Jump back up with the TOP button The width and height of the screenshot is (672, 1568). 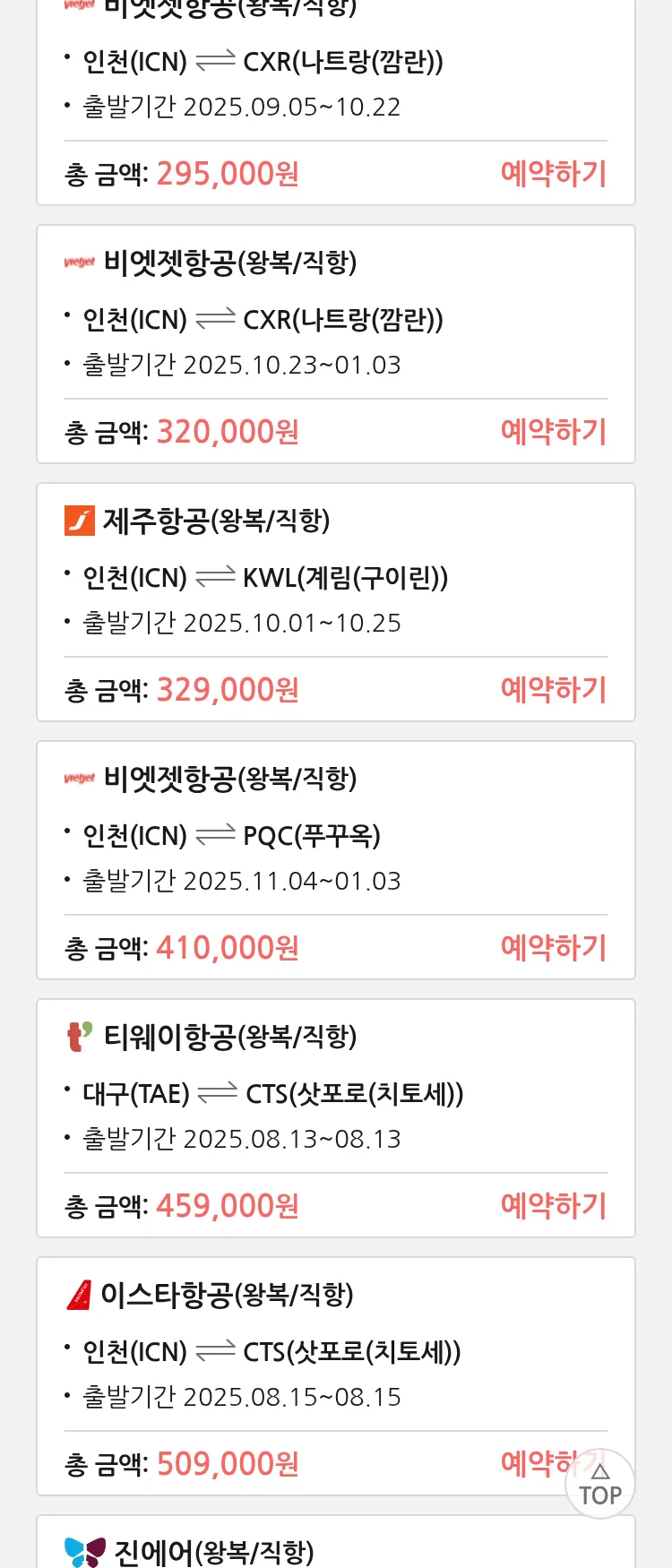click(600, 1485)
